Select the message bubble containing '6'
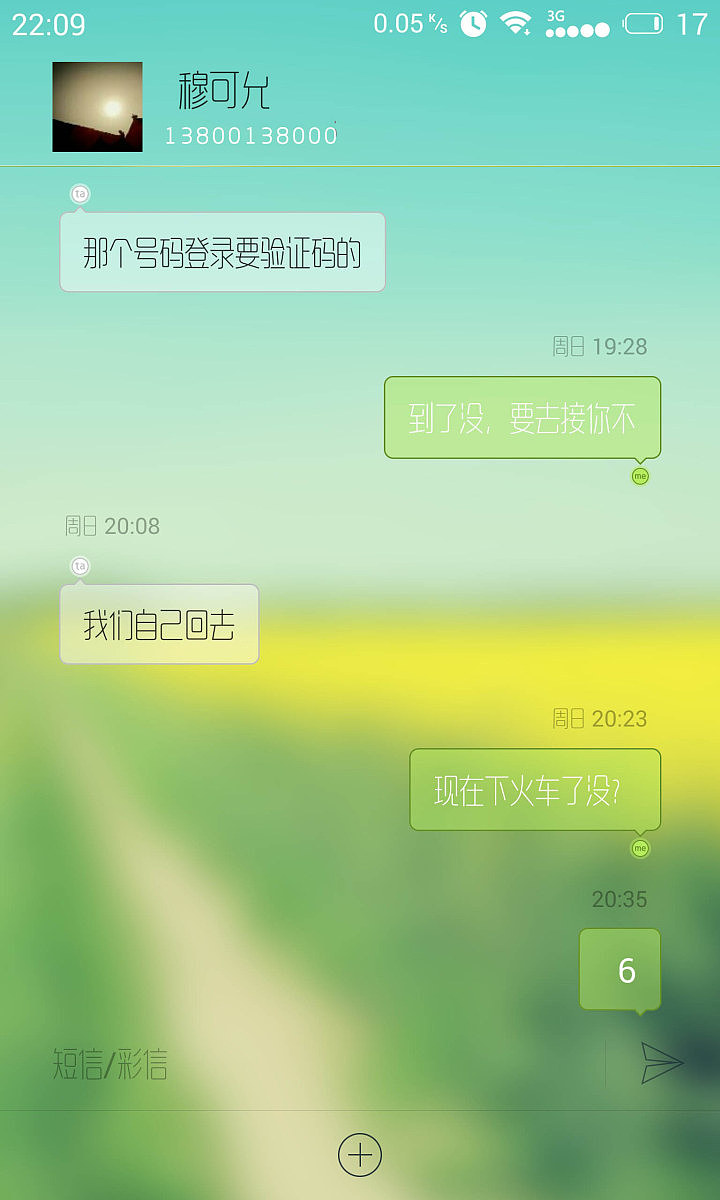Viewport: 720px width, 1200px height. point(619,968)
